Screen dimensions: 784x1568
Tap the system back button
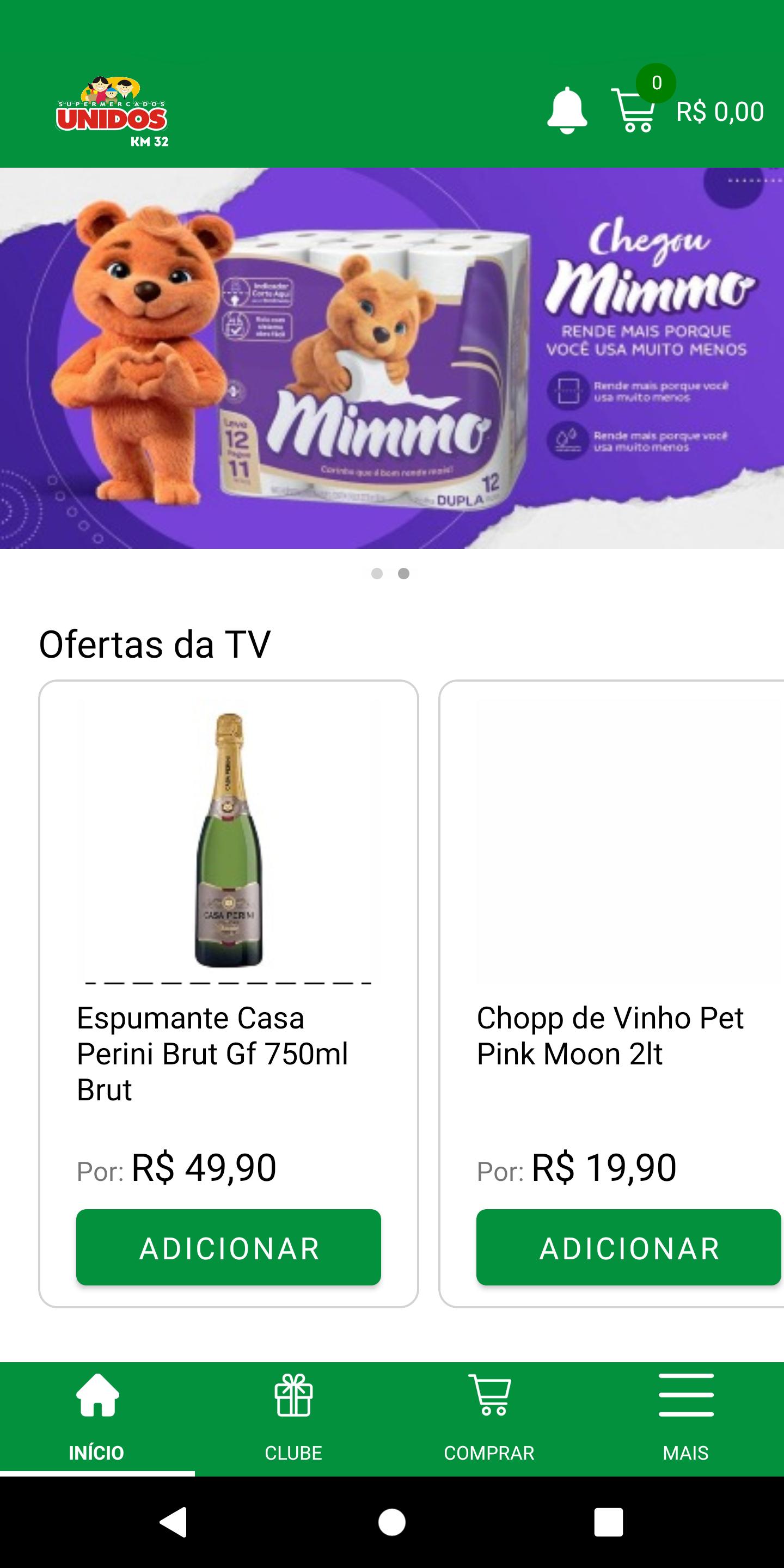[174, 1522]
